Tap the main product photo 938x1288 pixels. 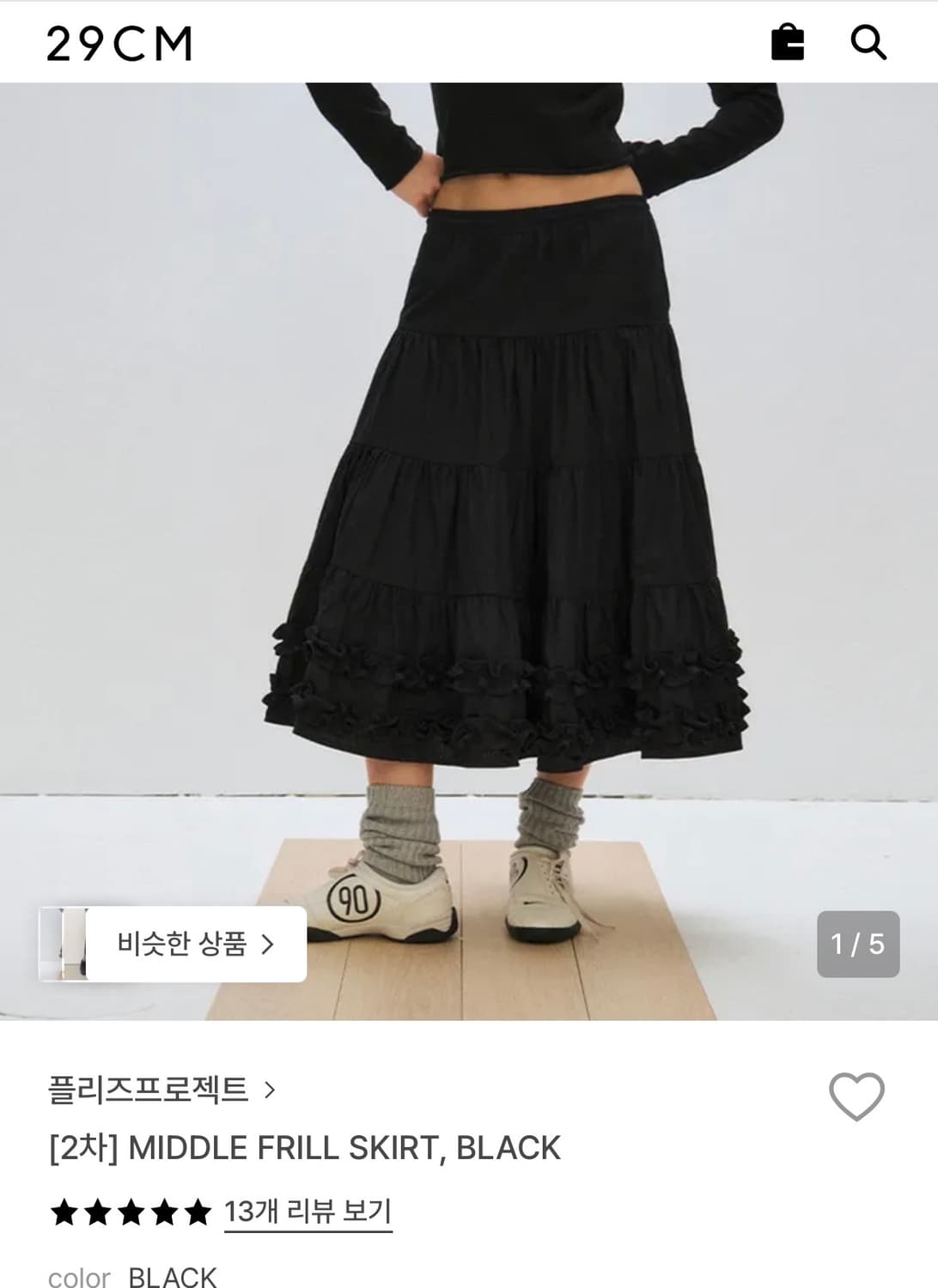[469, 515]
